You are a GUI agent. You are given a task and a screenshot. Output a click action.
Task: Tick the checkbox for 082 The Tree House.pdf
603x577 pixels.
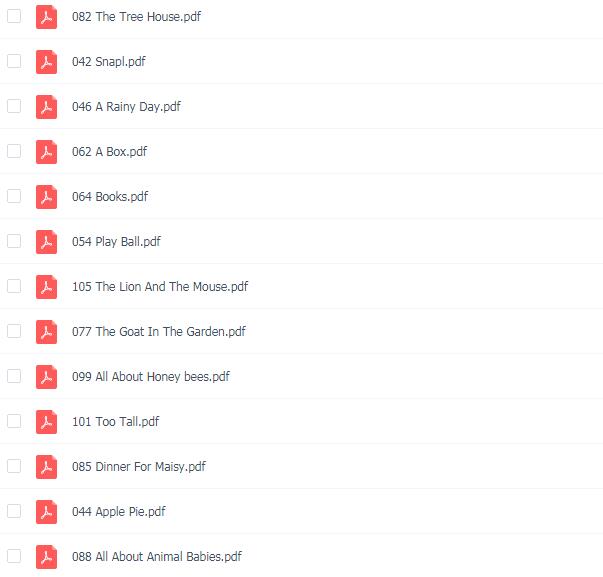[14, 16]
